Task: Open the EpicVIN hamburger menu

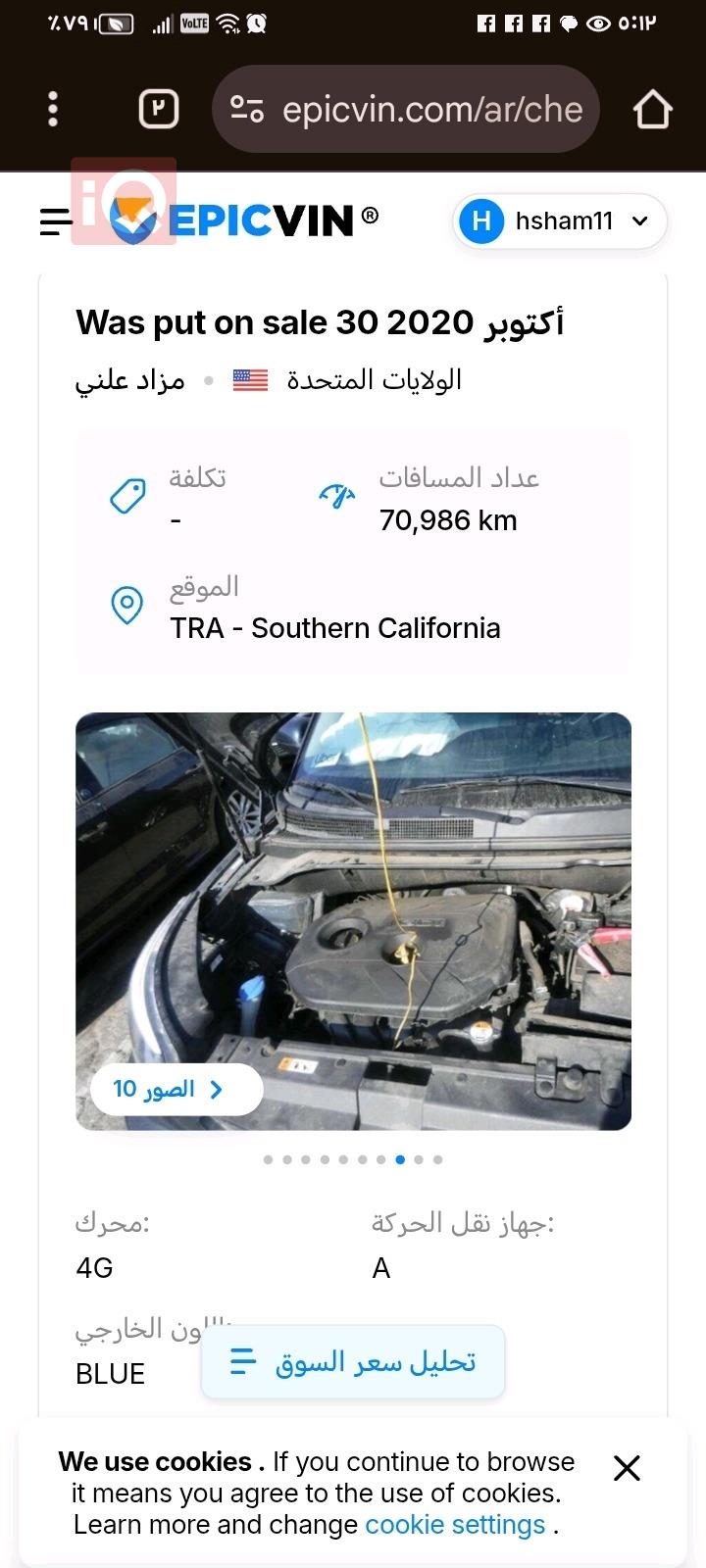Action: [56, 222]
